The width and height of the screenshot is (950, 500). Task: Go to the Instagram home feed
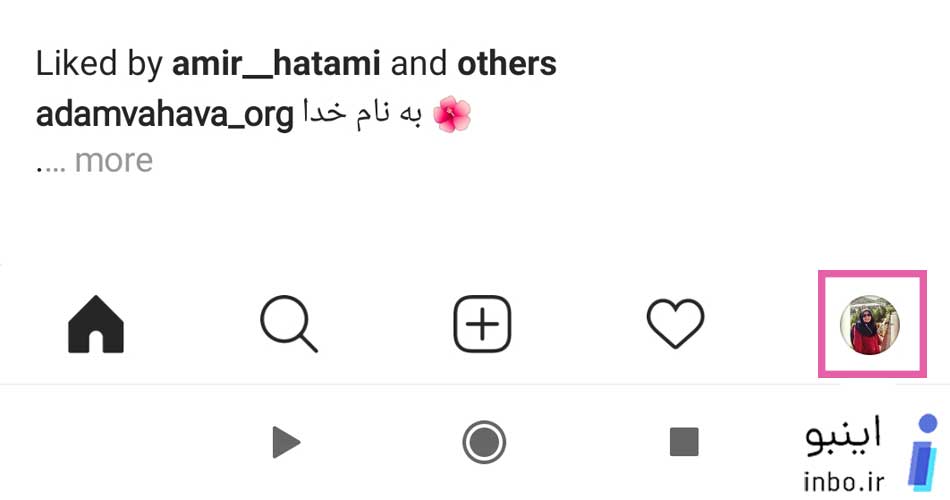(96, 325)
